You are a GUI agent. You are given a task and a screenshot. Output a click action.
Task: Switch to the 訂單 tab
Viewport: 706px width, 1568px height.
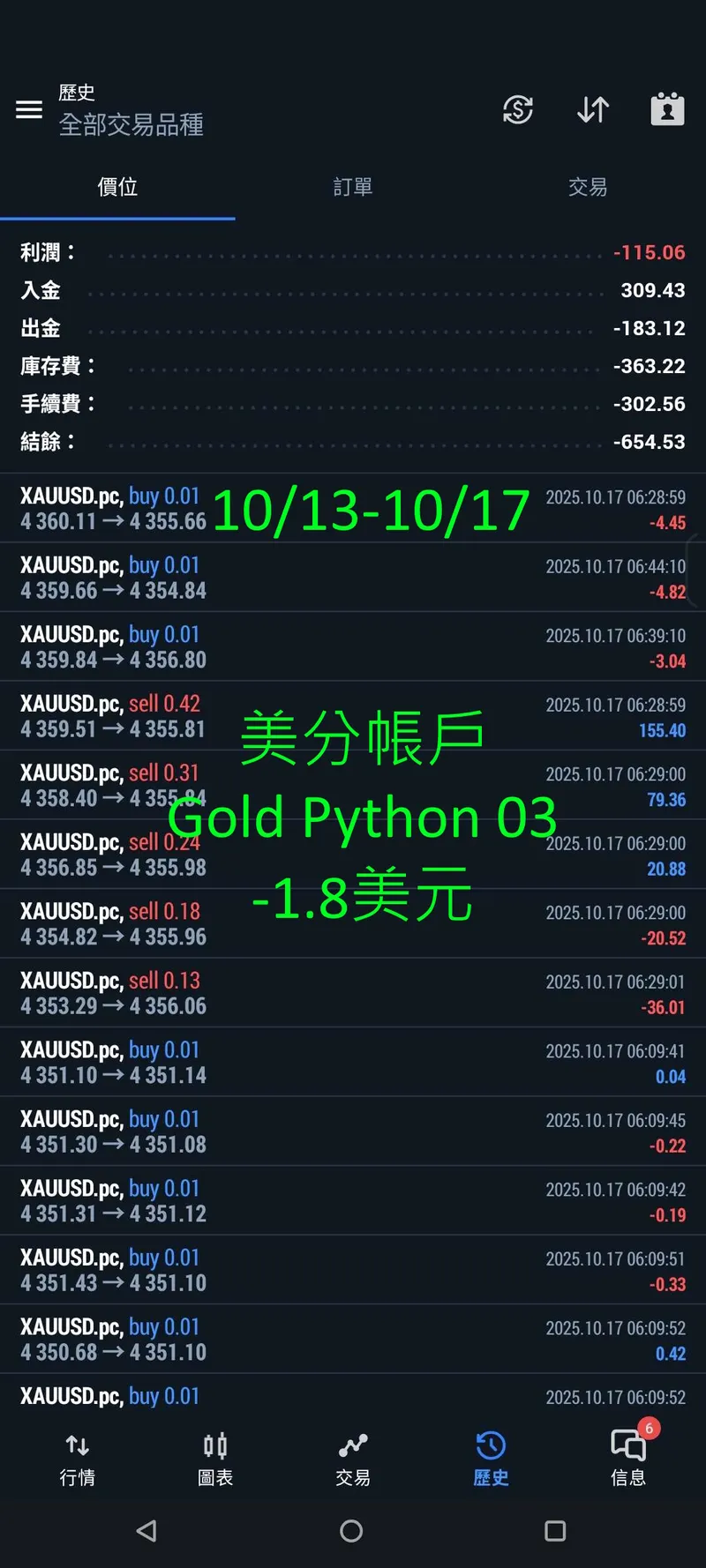click(353, 187)
